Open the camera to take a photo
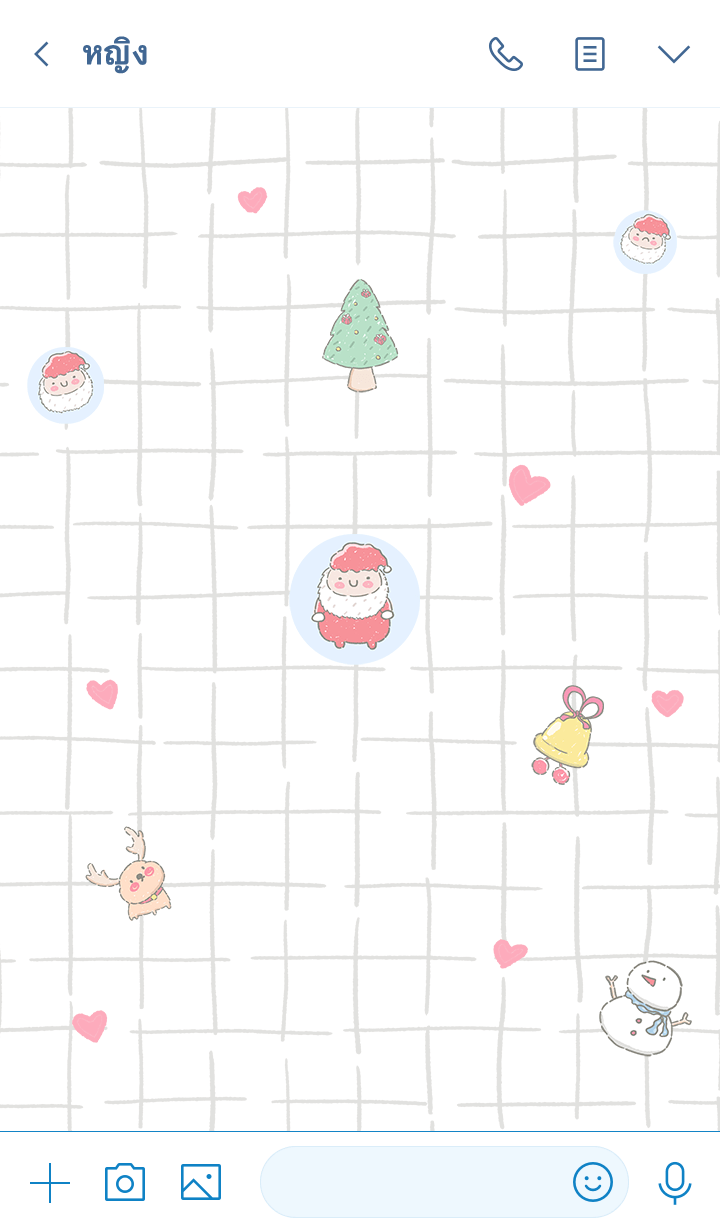 point(125,1183)
